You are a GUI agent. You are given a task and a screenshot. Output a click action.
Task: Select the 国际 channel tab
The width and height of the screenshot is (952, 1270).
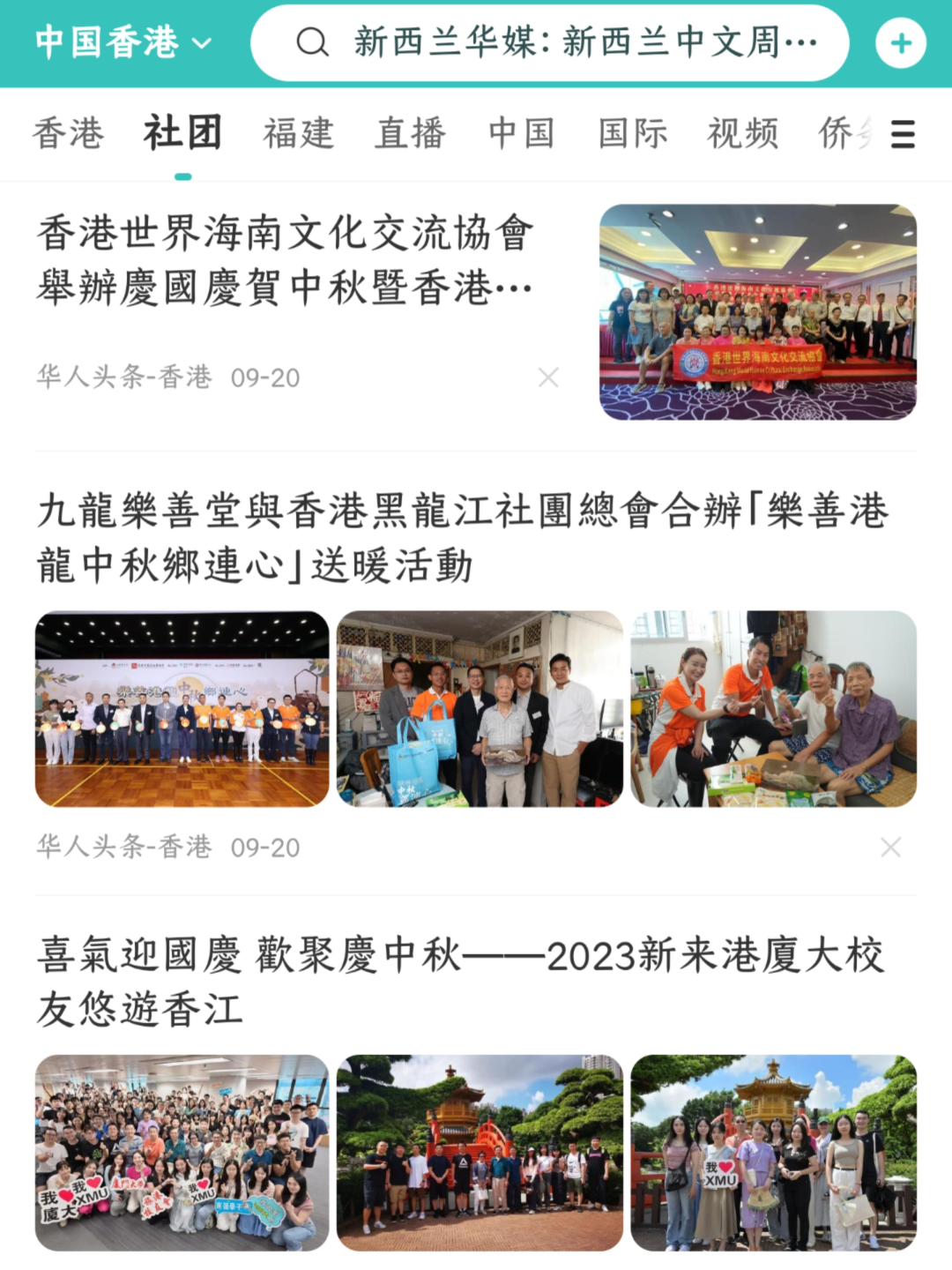pos(631,132)
